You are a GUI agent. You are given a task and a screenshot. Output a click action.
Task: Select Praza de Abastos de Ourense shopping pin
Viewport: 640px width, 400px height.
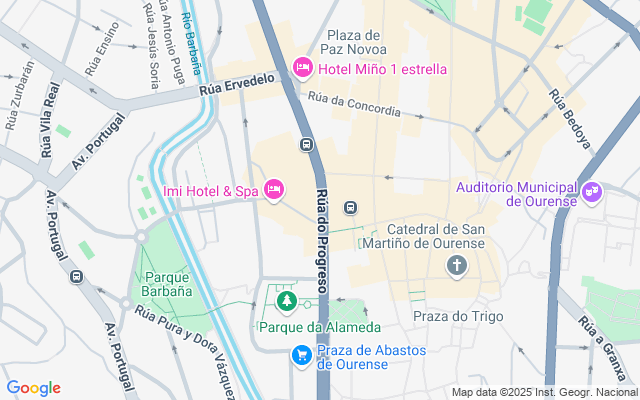pos(301,355)
